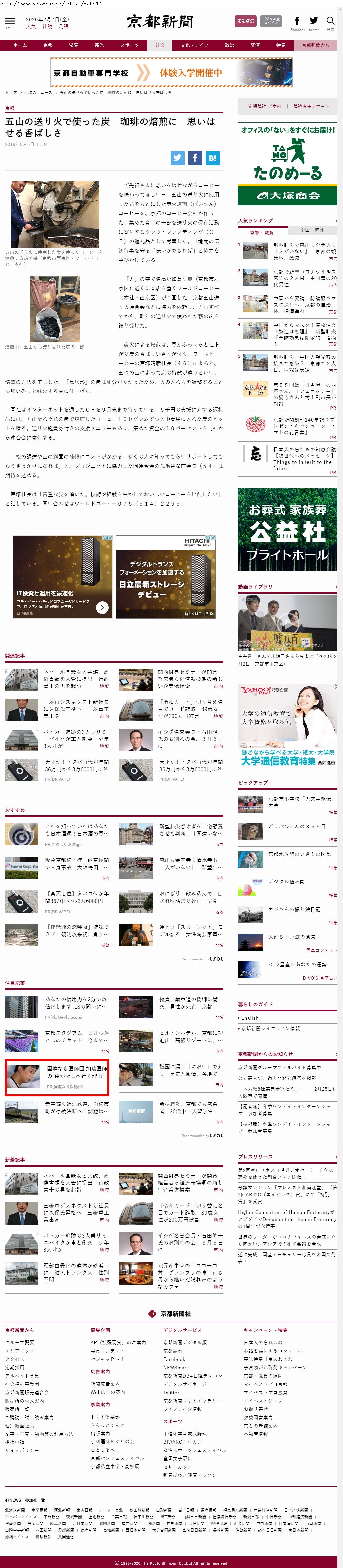Share the article on Twitter
Image resolution: width=343 pixels, height=1568 pixels.
[177, 158]
